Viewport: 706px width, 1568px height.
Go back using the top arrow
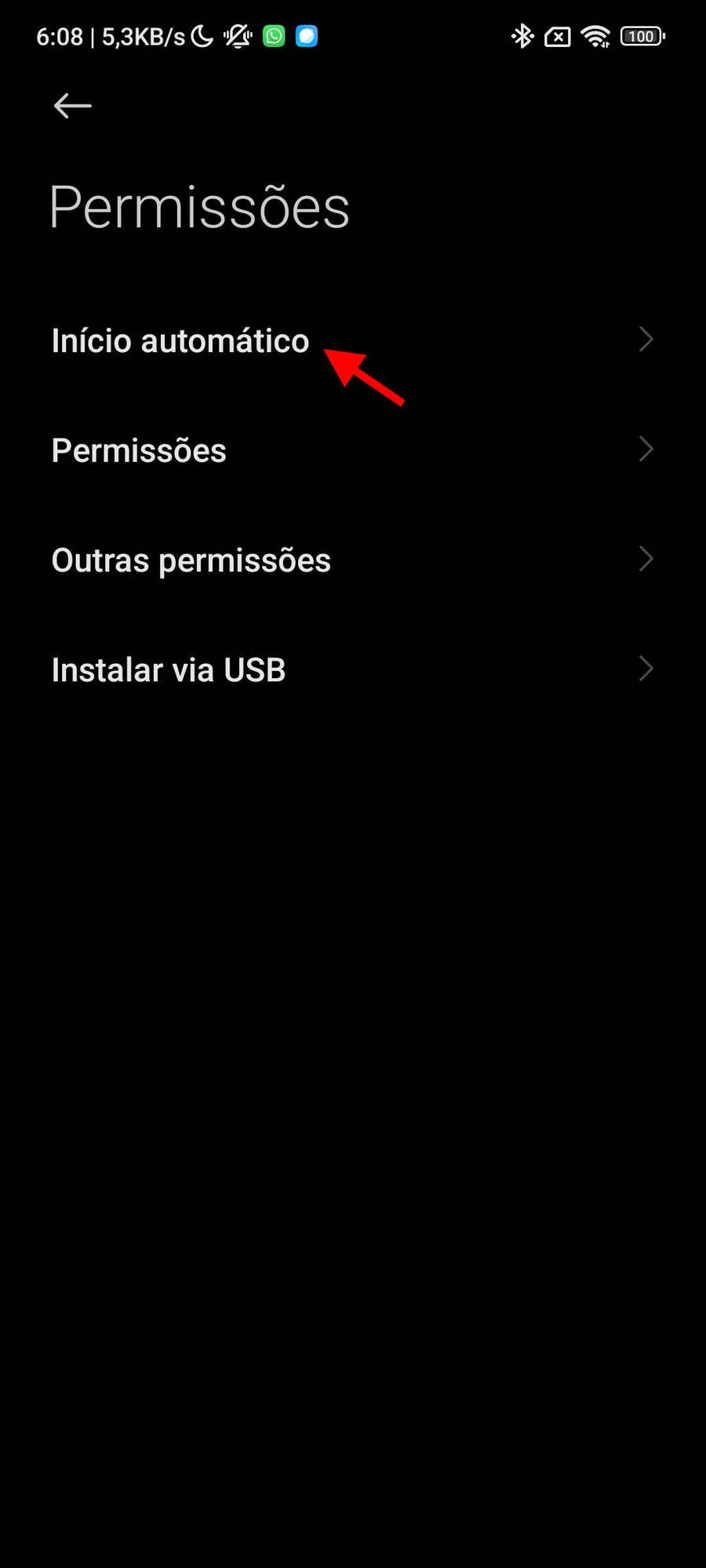(x=72, y=106)
